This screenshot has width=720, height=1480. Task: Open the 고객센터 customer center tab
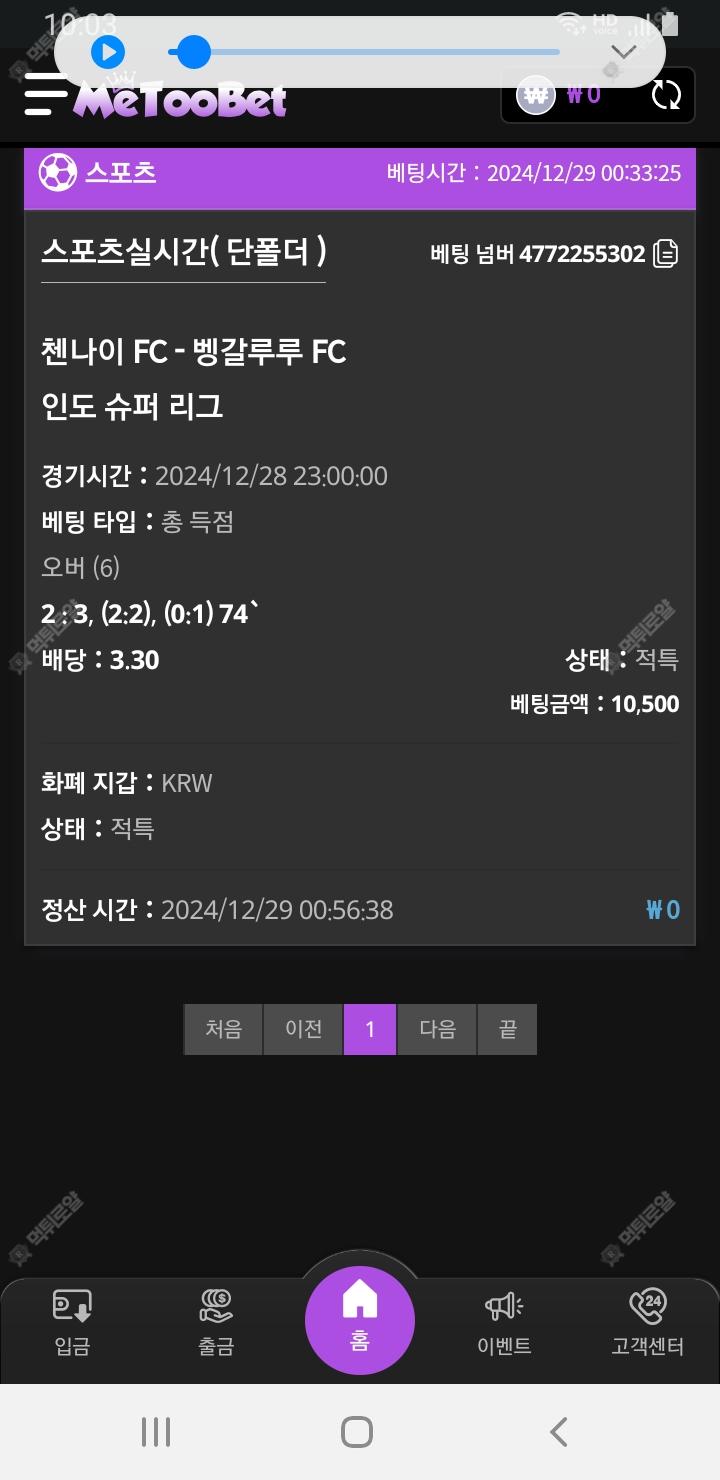(648, 1322)
